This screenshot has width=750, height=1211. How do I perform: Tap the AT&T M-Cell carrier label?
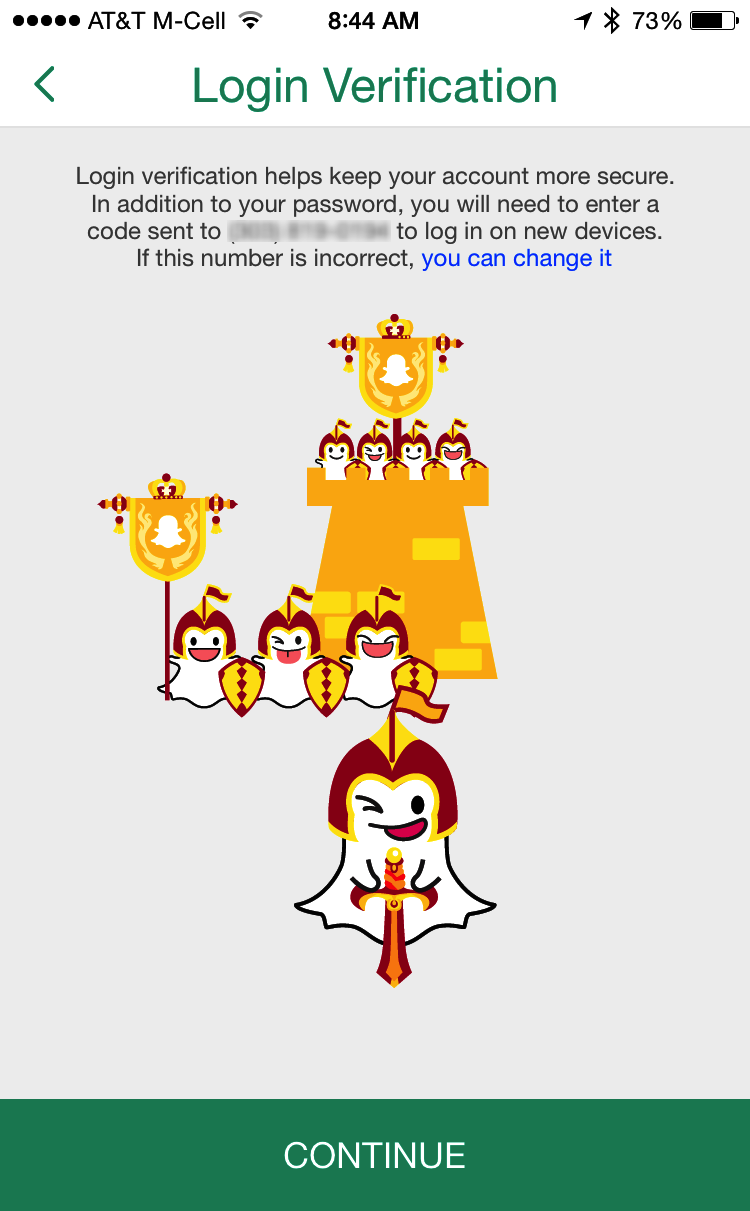[160, 20]
